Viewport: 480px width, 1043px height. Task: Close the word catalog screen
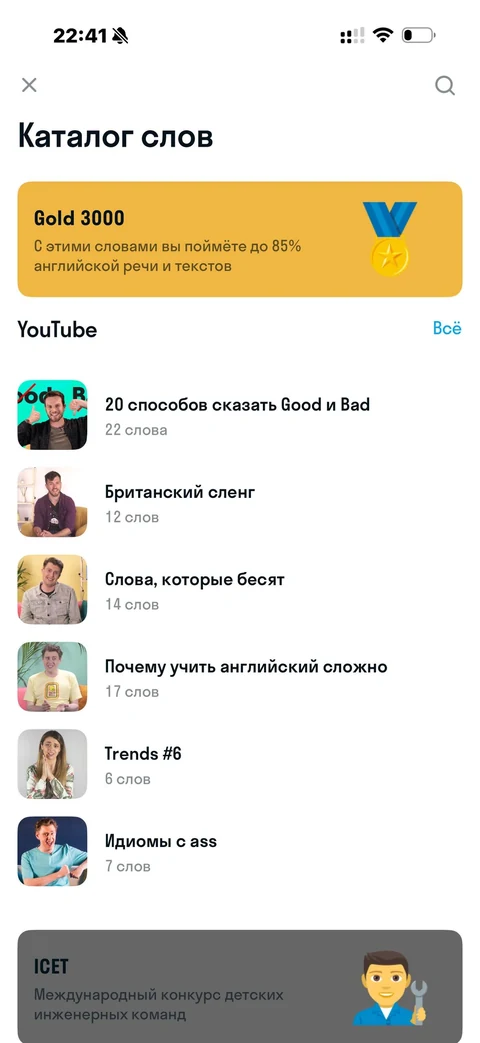pyautogui.click(x=29, y=85)
